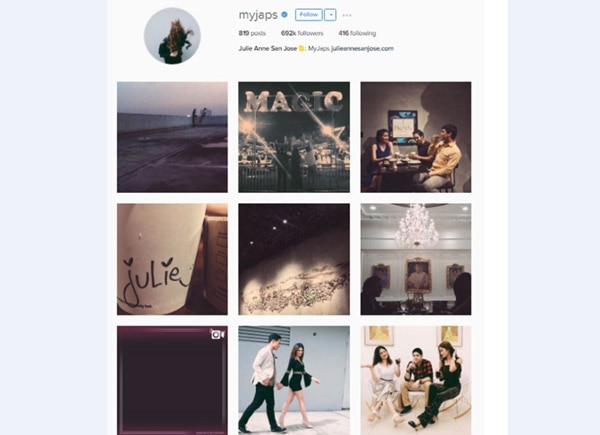Open the dark video post tile
Screen dimensions: 600x435
tap(172, 379)
